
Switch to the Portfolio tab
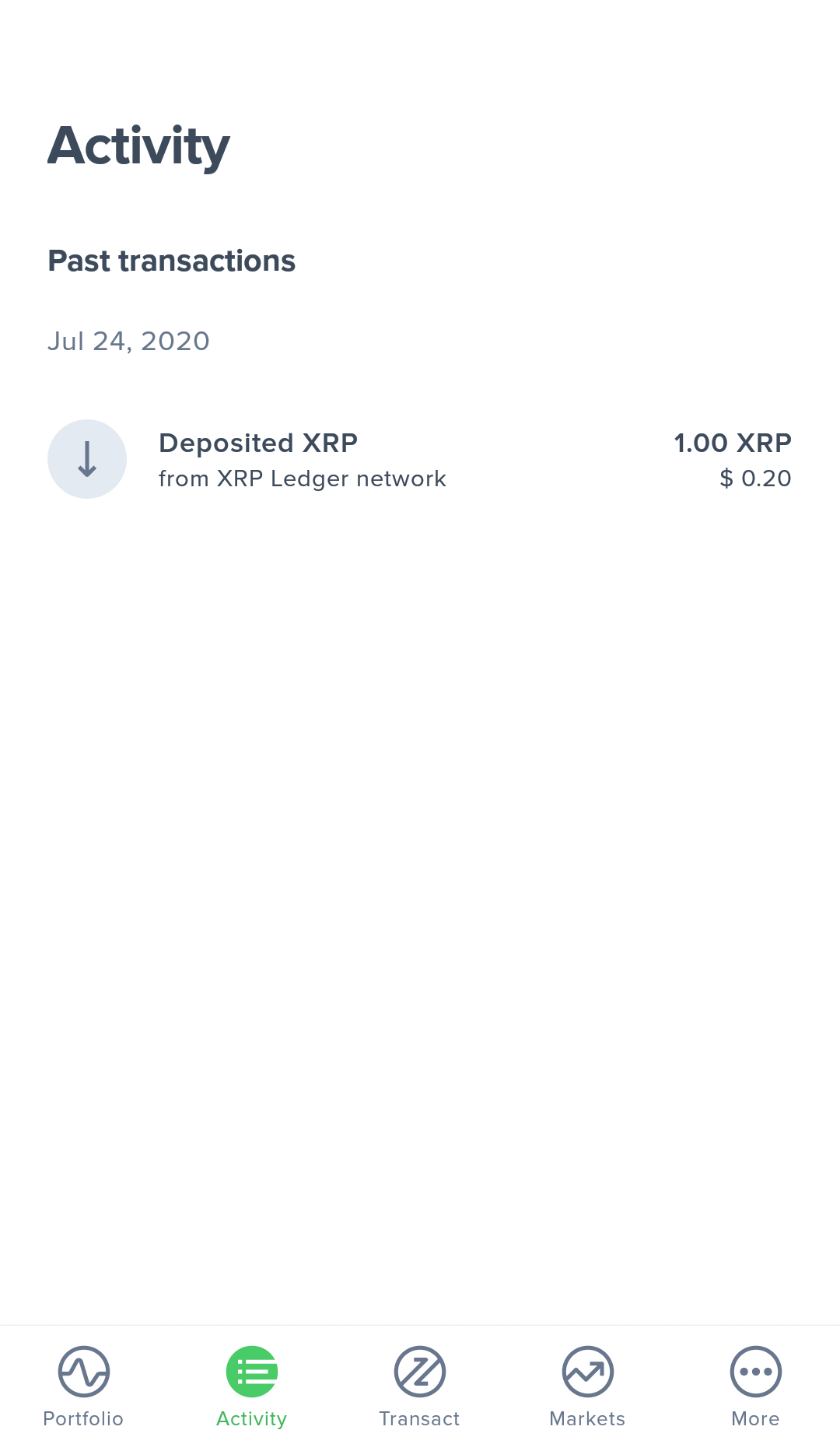(84, 1387)
